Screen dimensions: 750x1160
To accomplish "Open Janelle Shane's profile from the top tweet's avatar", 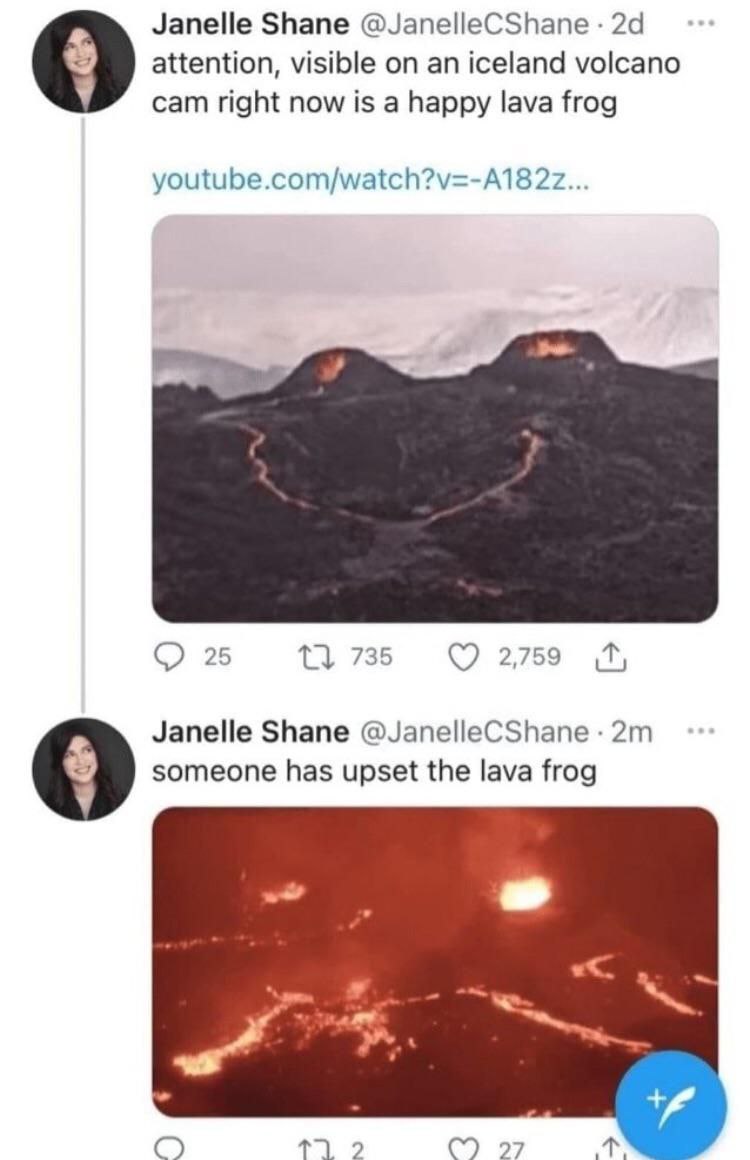I will pyautogui.click(x=82, y=62).
